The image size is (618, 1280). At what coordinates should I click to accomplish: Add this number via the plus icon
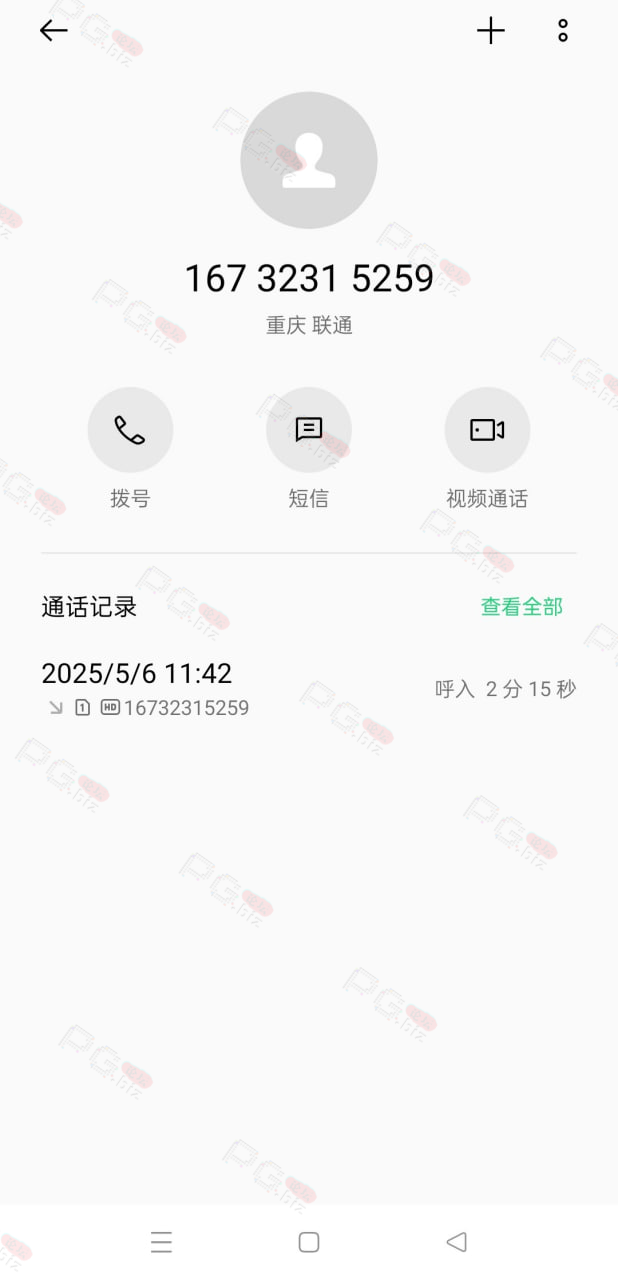(x=490, y=31)
